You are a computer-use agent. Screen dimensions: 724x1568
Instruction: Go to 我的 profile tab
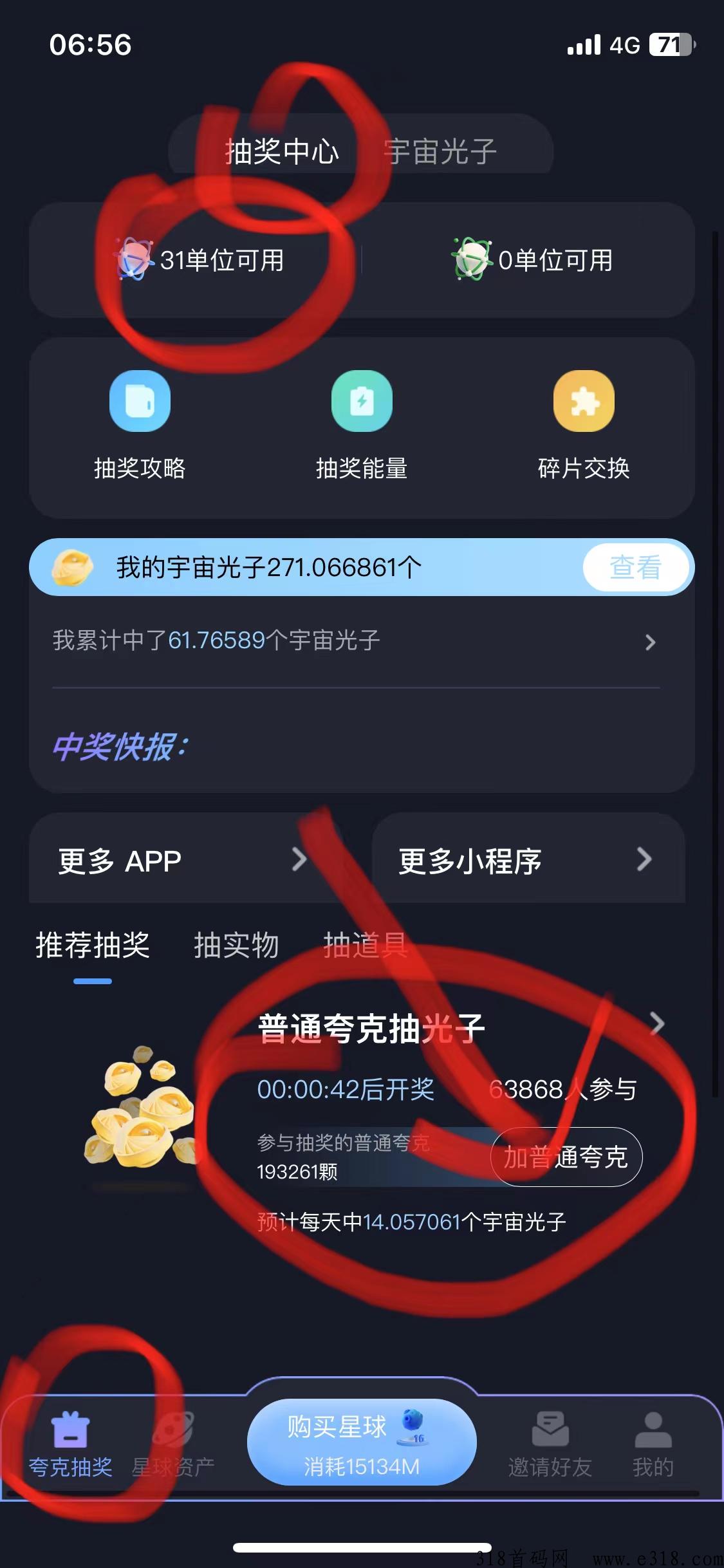(x=653, y=1444)
